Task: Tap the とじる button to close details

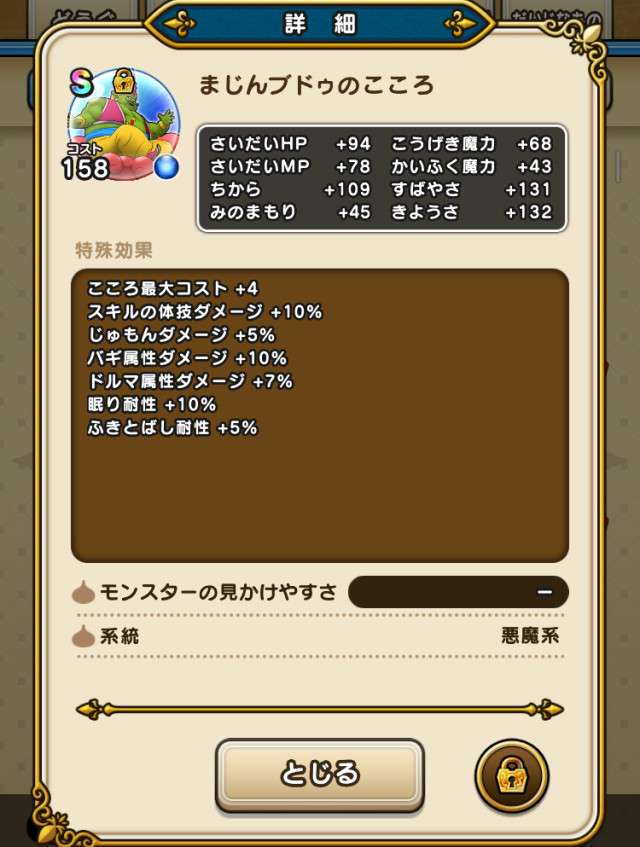Action: 319,775
